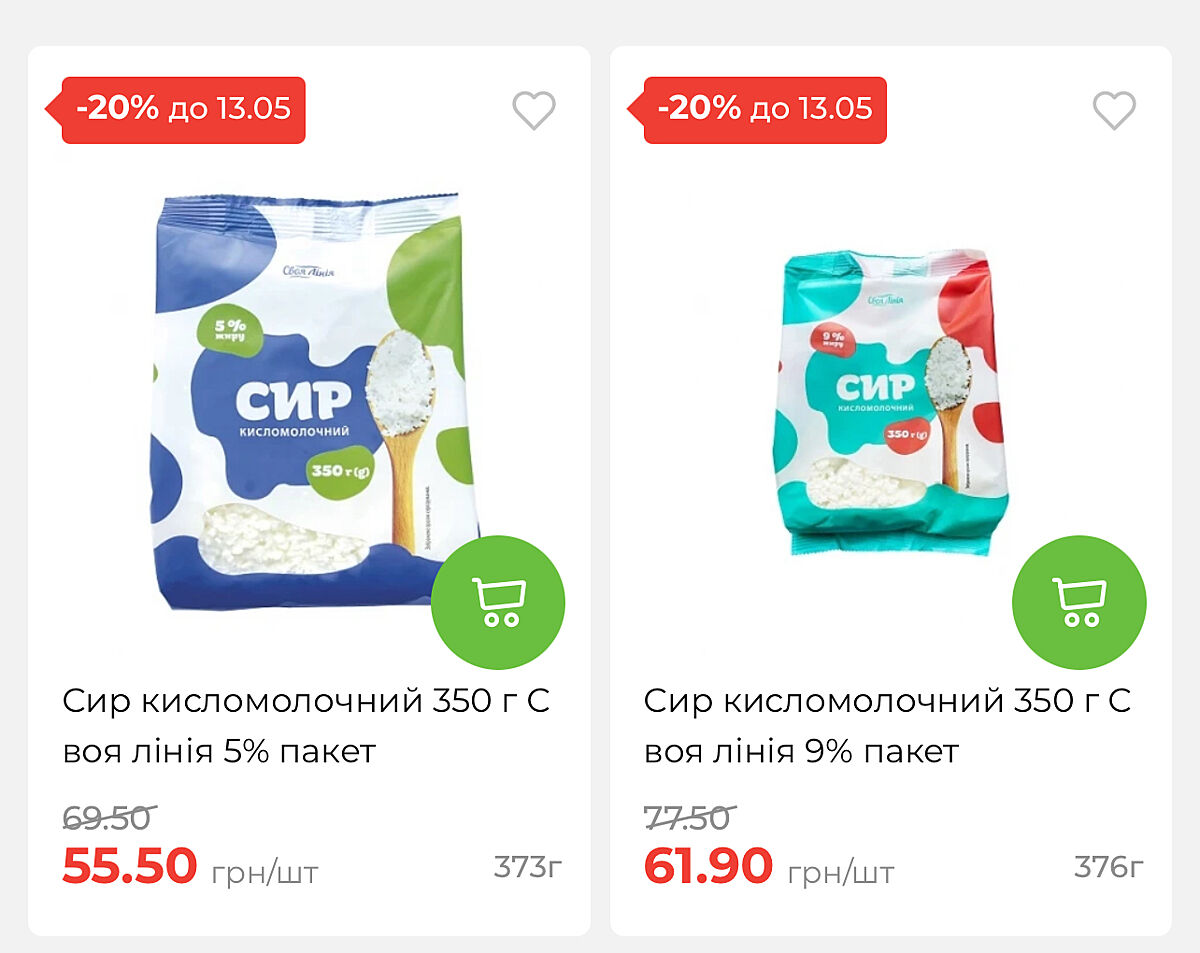
Task: Add the 9% cheese to favorites
Action: 1114,110
